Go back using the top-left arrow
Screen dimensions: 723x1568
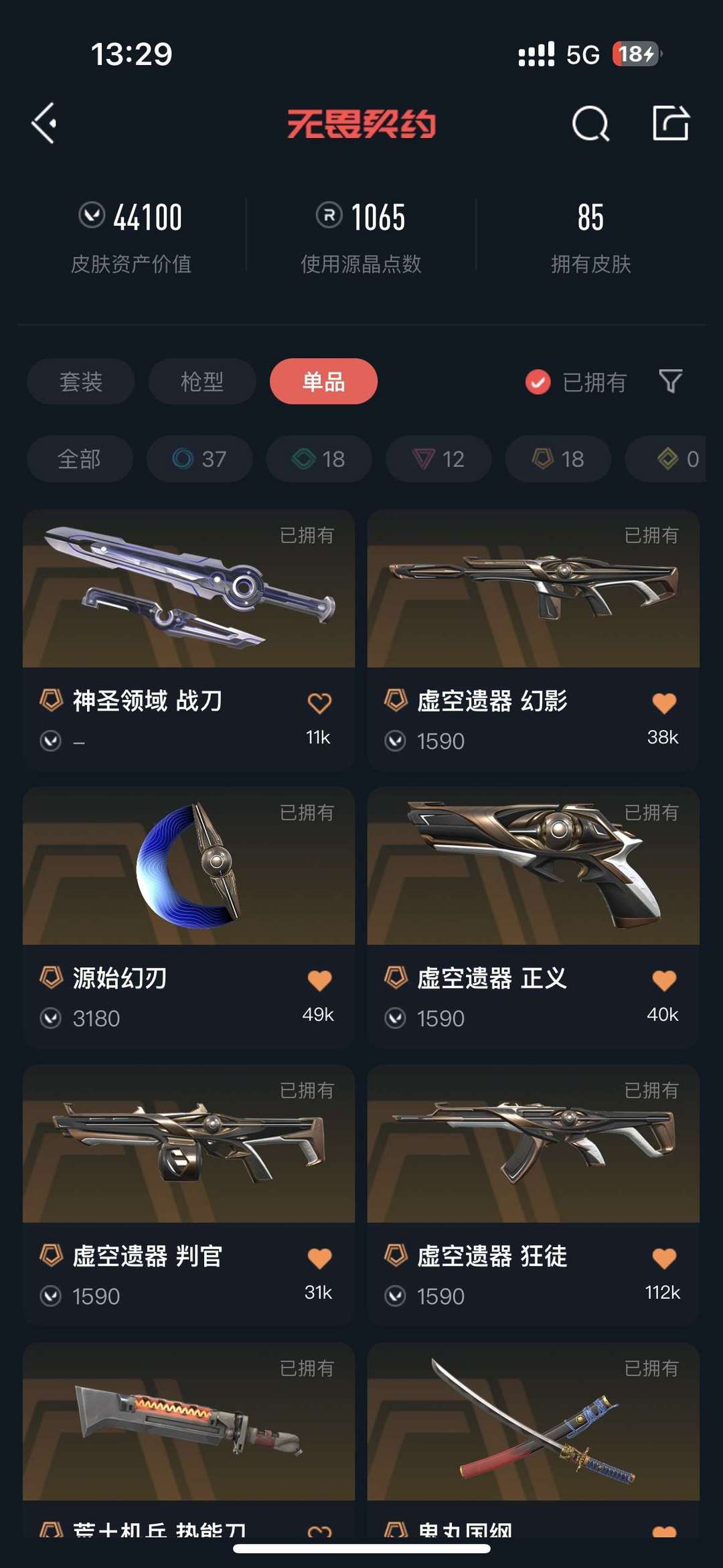(x=44, y=123)
